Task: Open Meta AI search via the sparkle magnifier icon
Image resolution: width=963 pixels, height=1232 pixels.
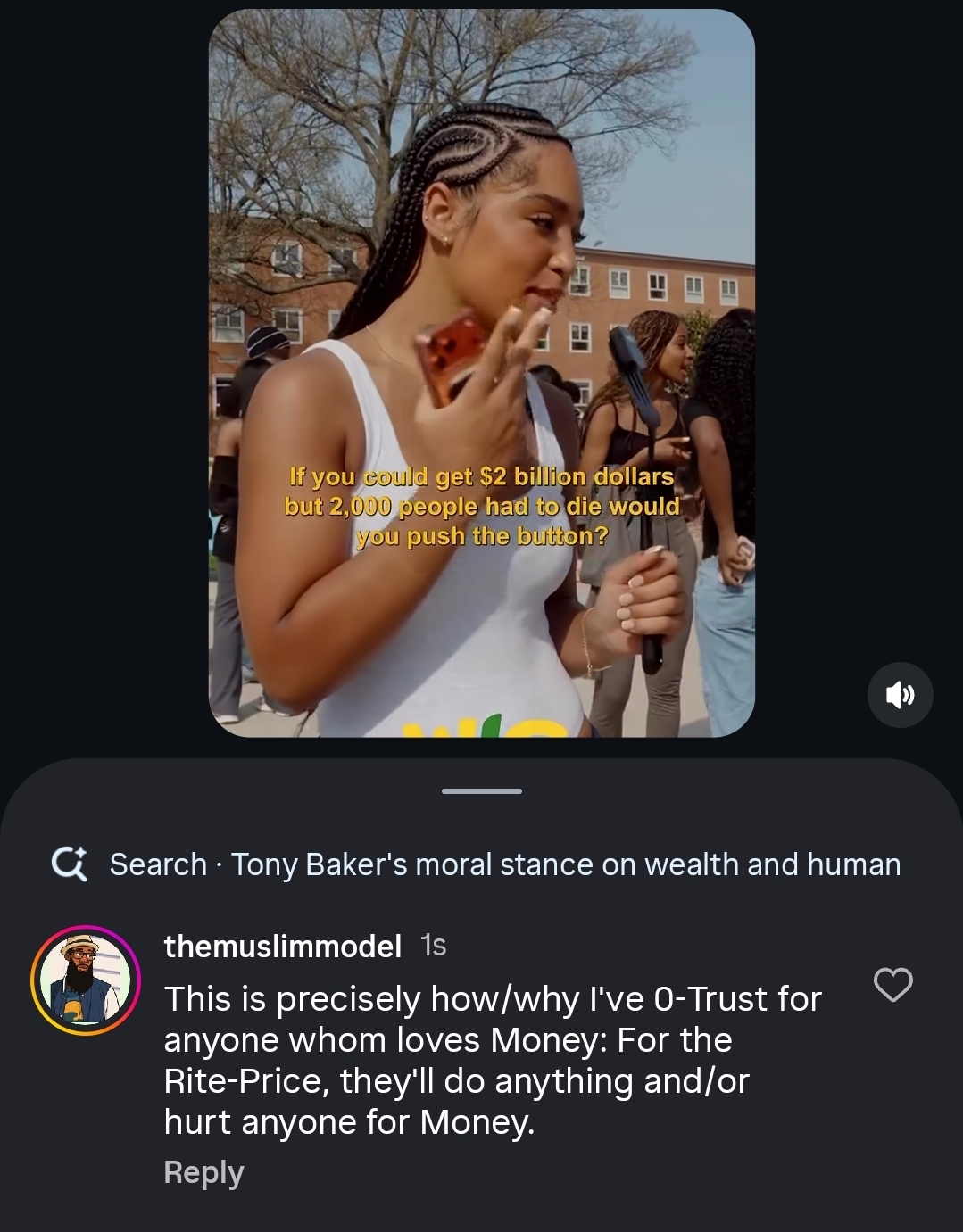Action: pos(71,864)
